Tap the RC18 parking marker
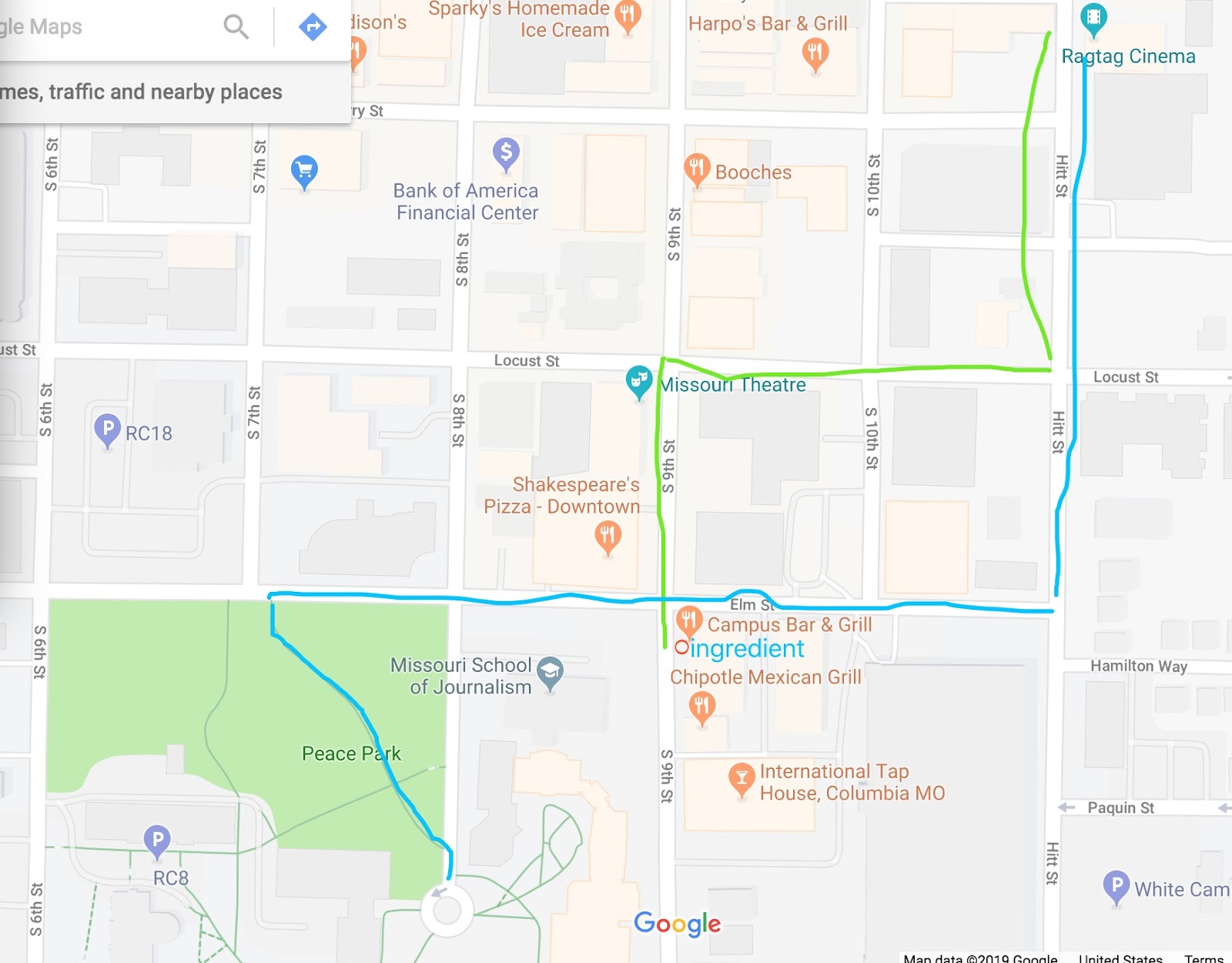1232x963 pixels. [x=107, y=429]
